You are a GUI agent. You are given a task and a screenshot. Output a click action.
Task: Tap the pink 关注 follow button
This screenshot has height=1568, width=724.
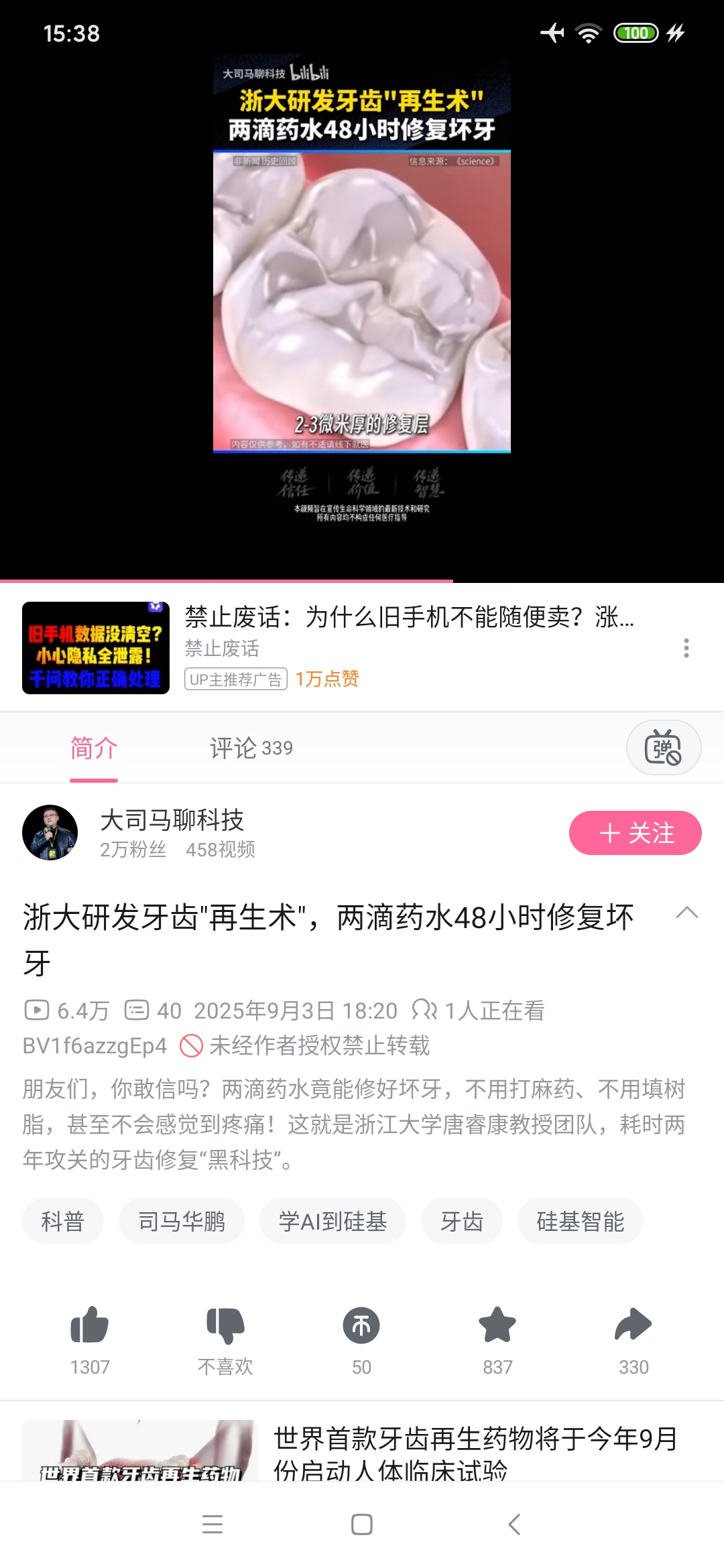point(635,832)
